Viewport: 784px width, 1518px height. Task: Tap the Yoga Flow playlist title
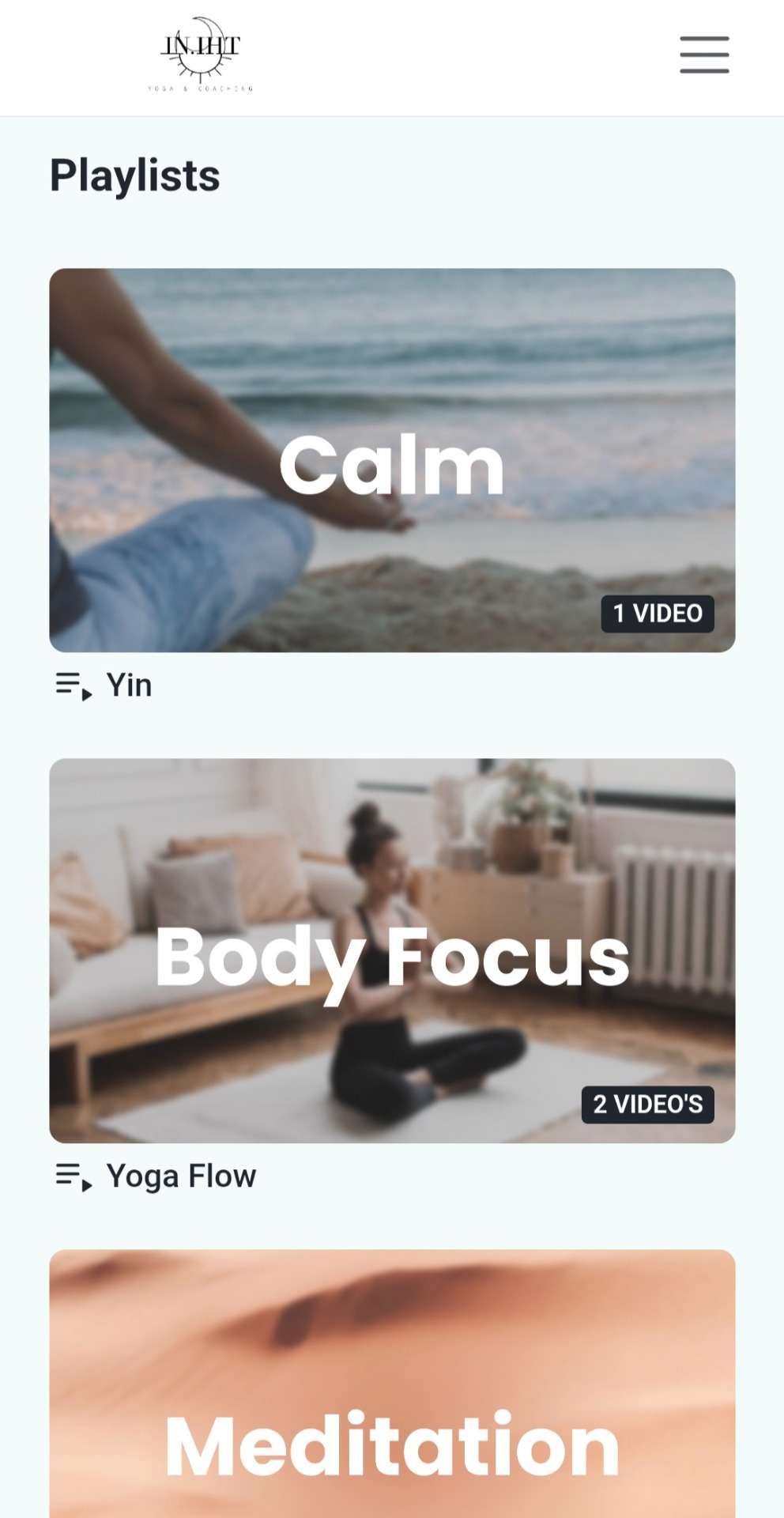tap(181, 1176)
